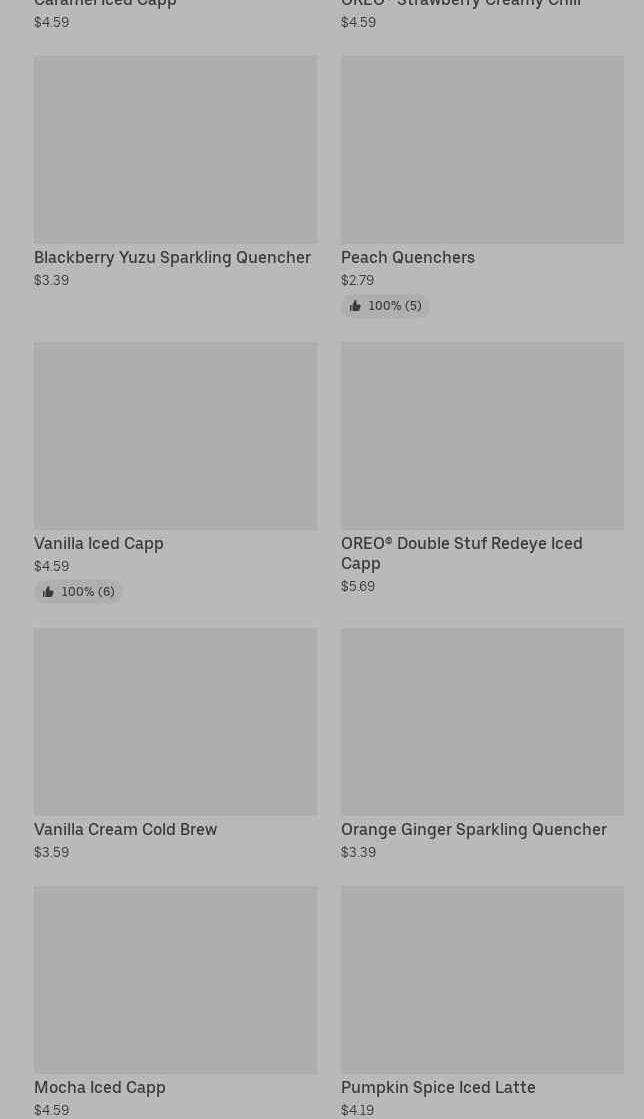View the OREO Double Stuf Redeye Iced Capp

click(x=483, y=468)
